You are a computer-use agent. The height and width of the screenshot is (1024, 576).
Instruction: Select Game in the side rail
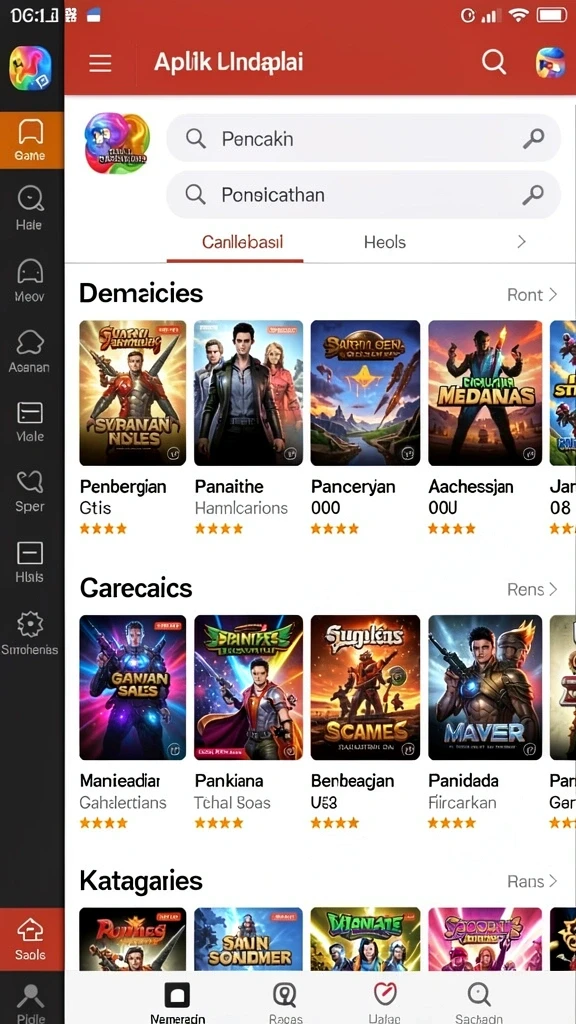[31, 140]
